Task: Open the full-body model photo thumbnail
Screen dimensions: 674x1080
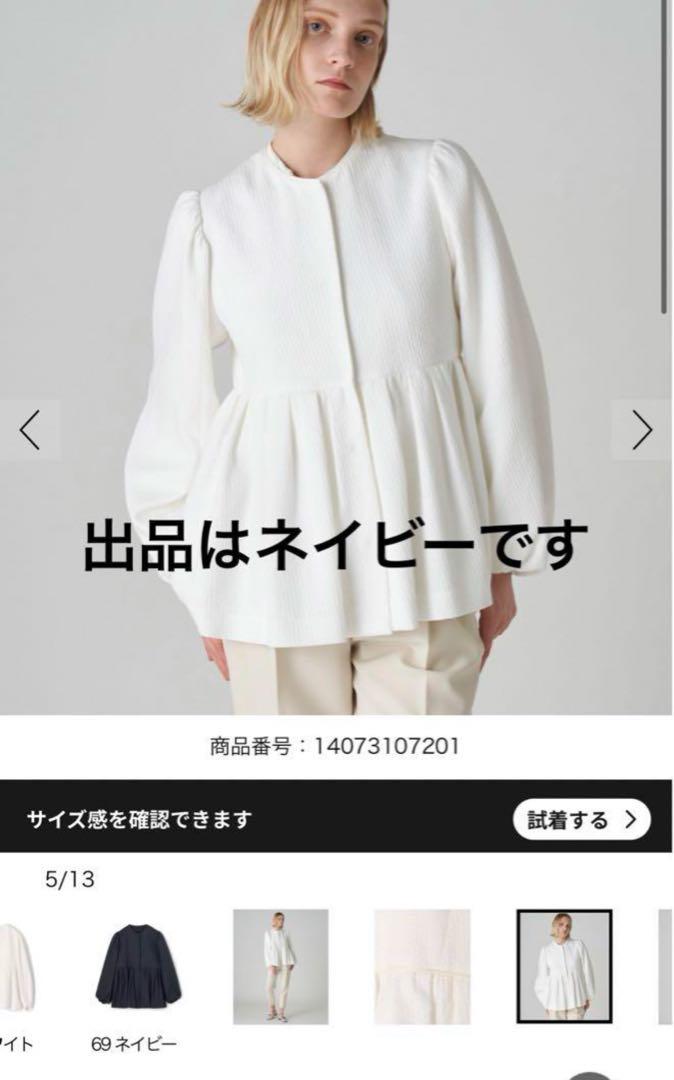Action: click(x=281, y=967)
